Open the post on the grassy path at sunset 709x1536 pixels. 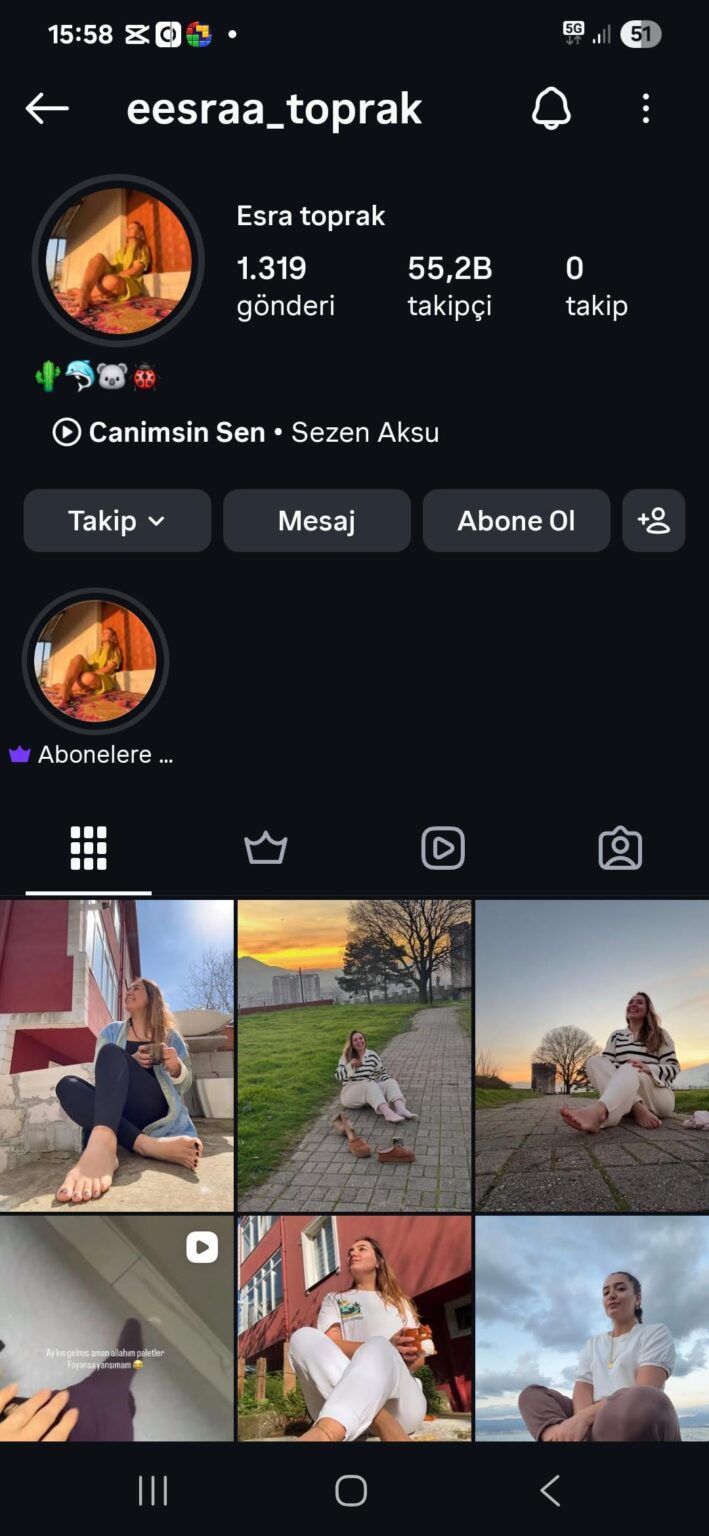pos(354,1055)
